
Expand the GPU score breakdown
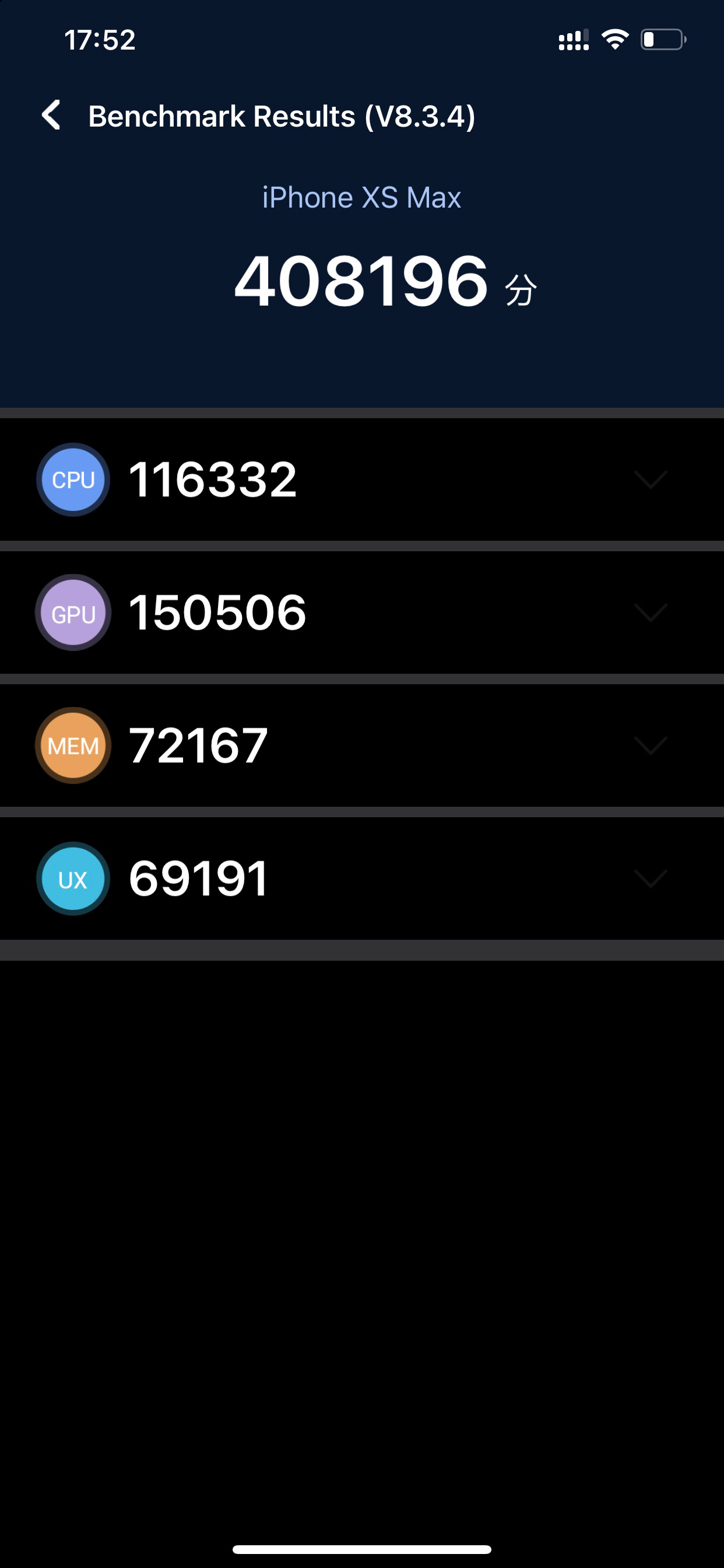point(651,612)
